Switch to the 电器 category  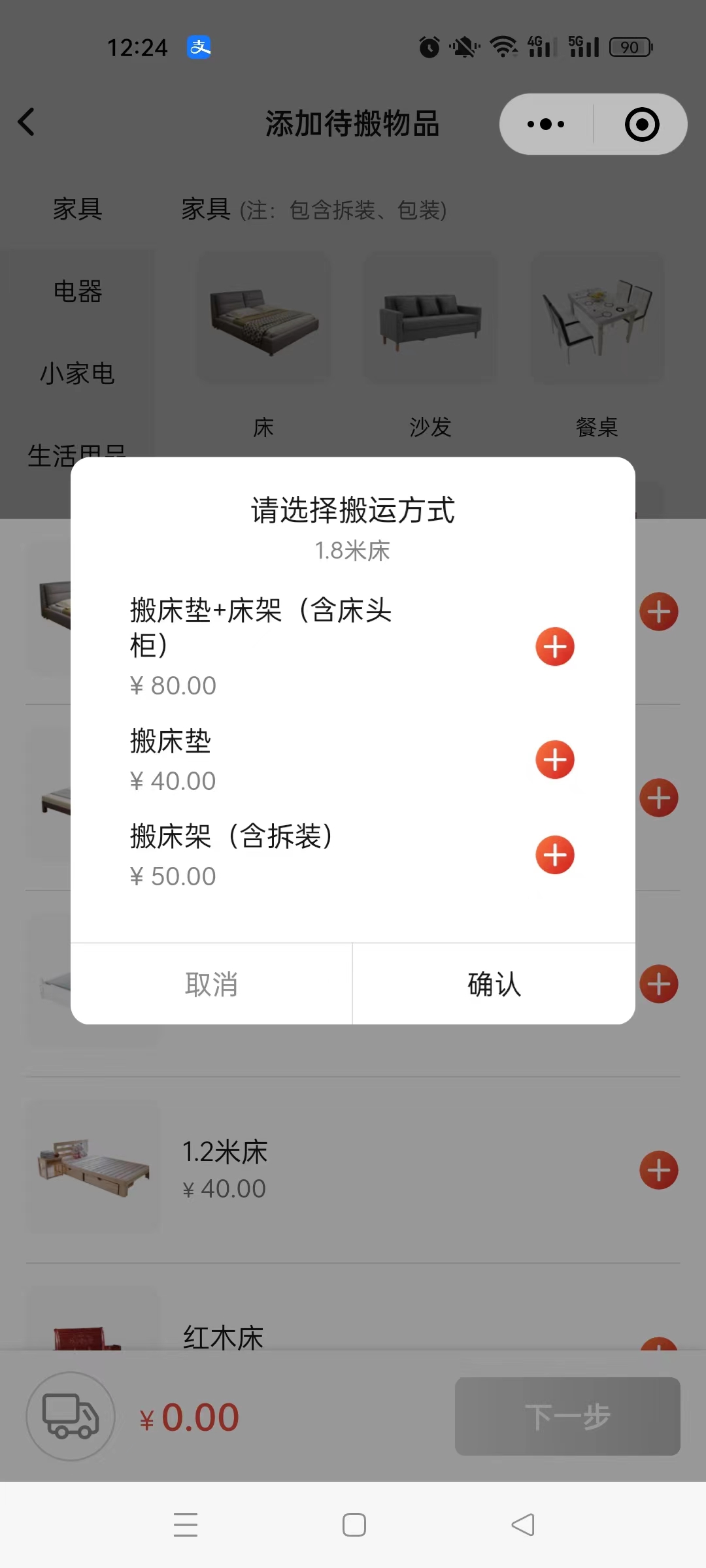(77, 293)
